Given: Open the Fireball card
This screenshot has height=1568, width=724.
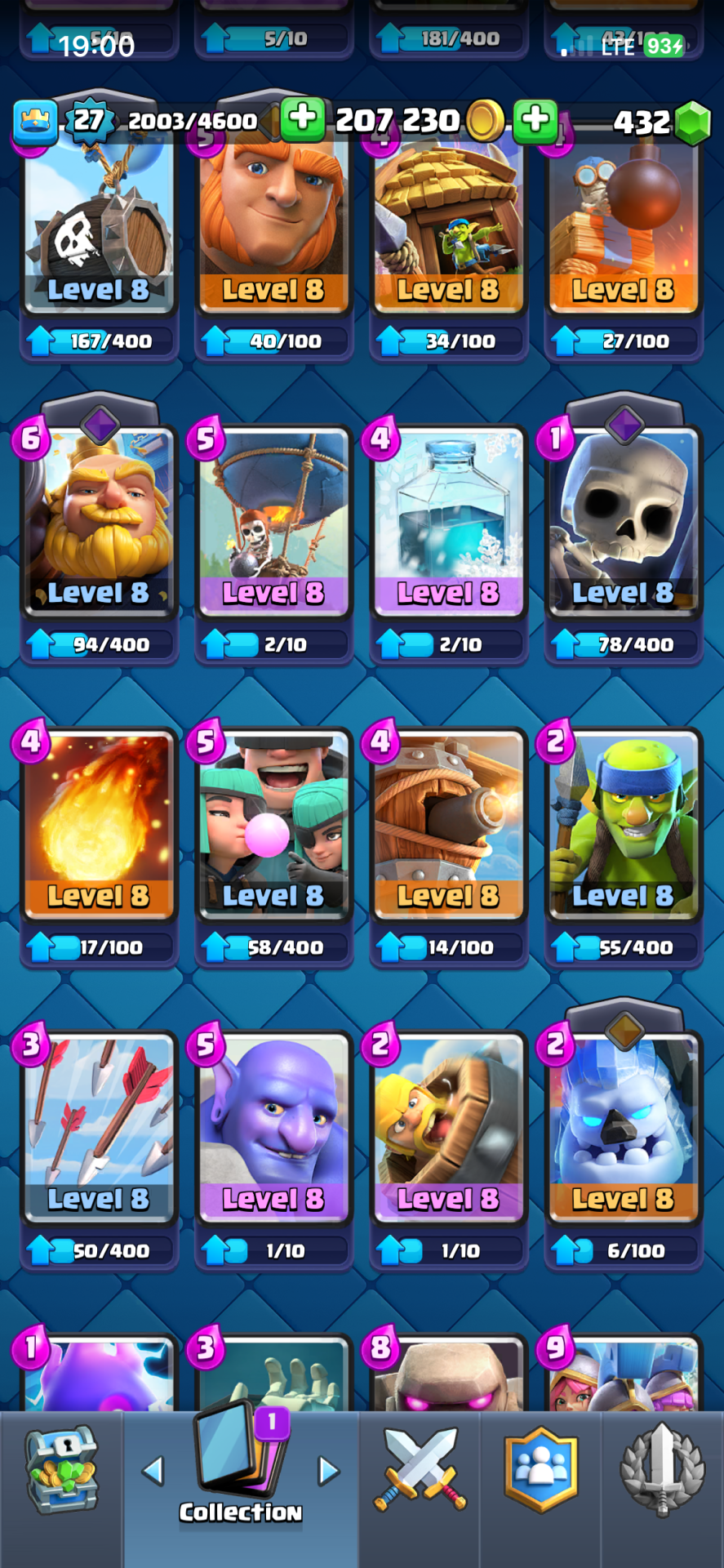Looking at the screenshot, I should [99, 825].
